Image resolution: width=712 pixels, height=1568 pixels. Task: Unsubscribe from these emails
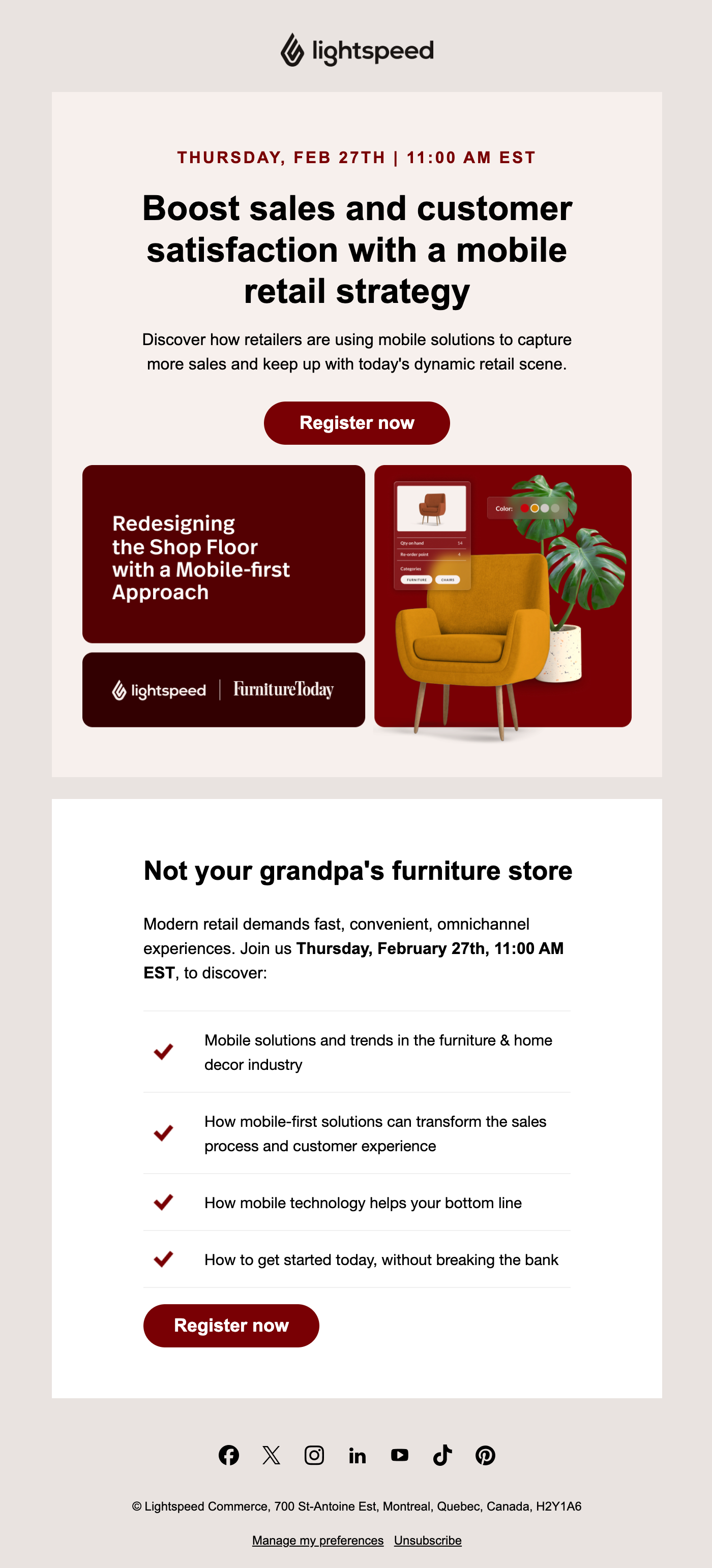point(427,1540)
